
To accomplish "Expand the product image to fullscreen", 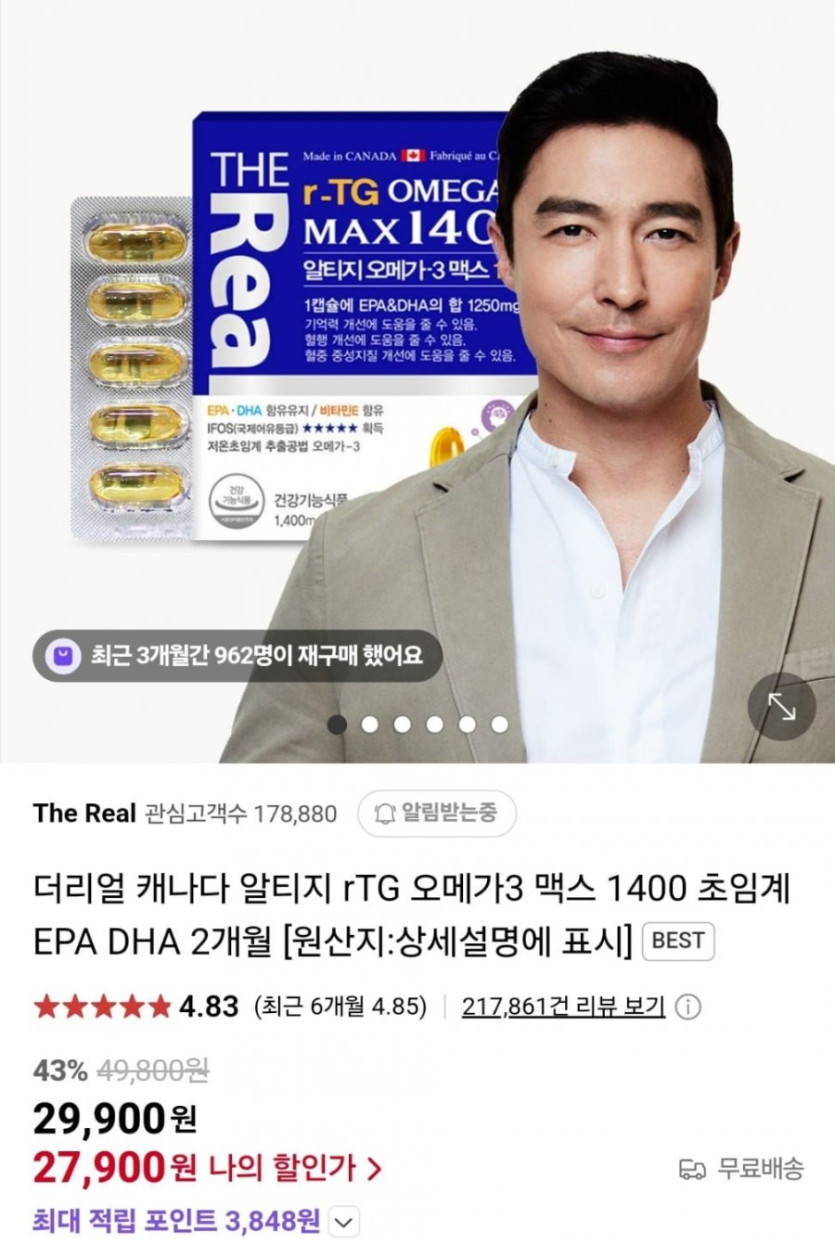I will coord(781,706).
